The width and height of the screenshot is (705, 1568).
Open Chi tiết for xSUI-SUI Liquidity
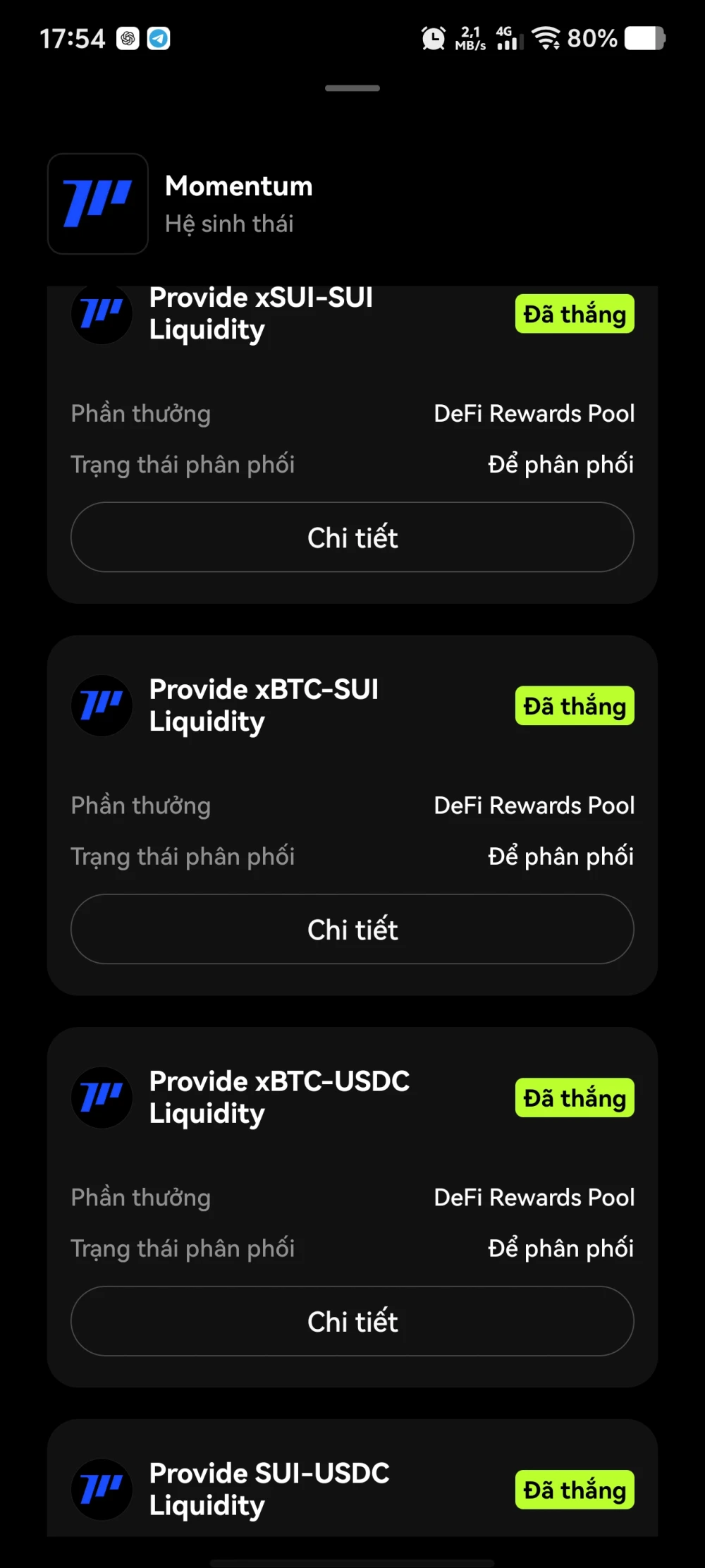pyautogui.click(x=352, y=537)
